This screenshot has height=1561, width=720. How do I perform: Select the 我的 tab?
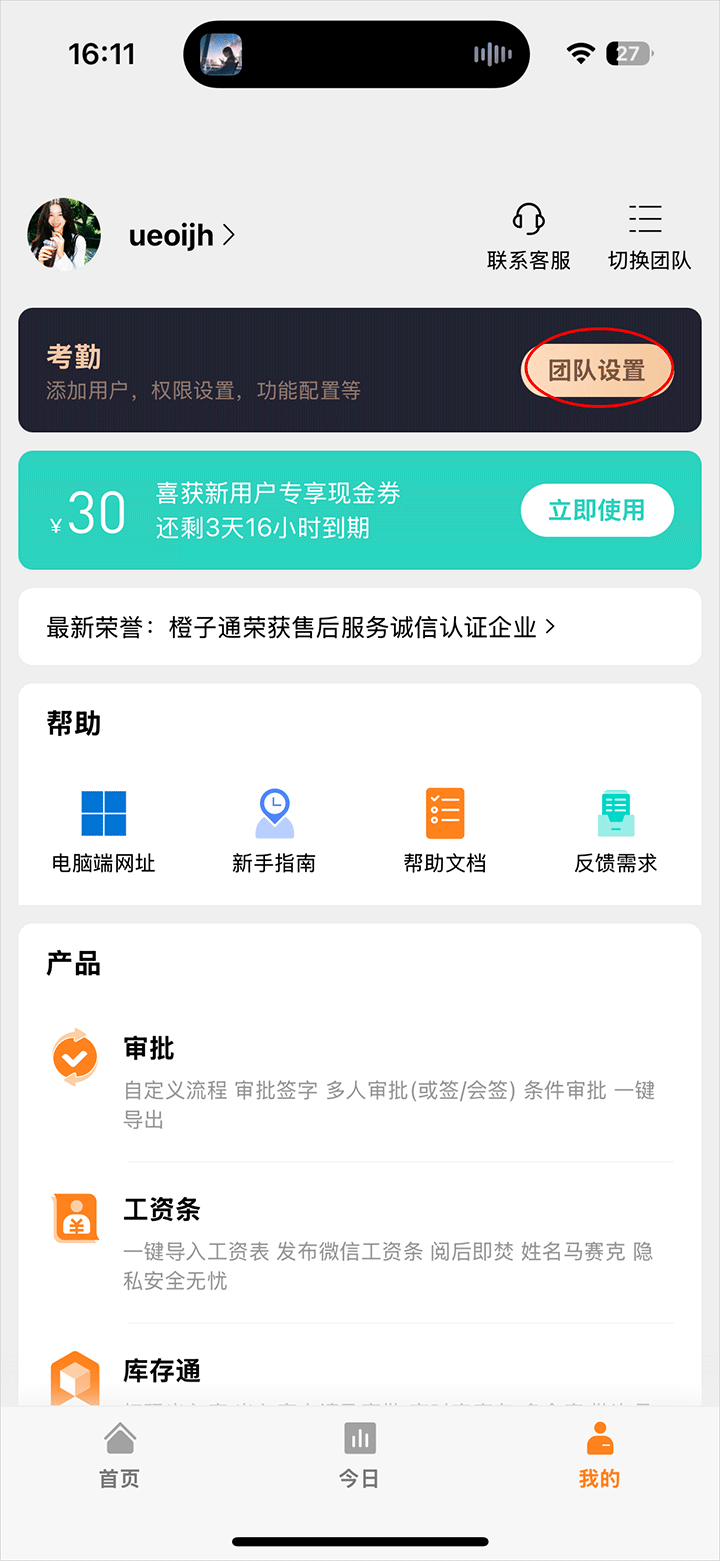click(599, 1455)
